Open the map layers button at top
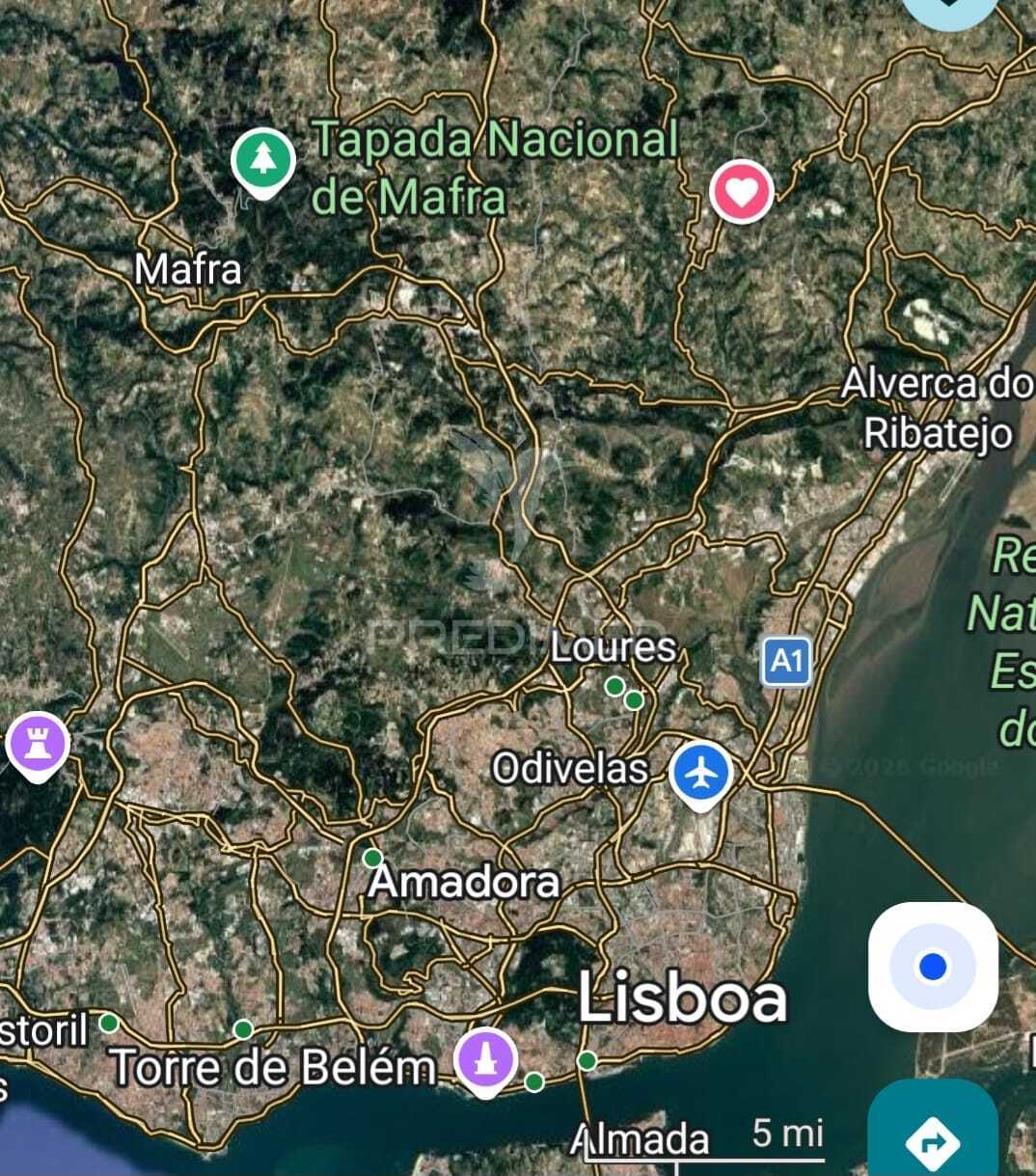 point(948,10)
